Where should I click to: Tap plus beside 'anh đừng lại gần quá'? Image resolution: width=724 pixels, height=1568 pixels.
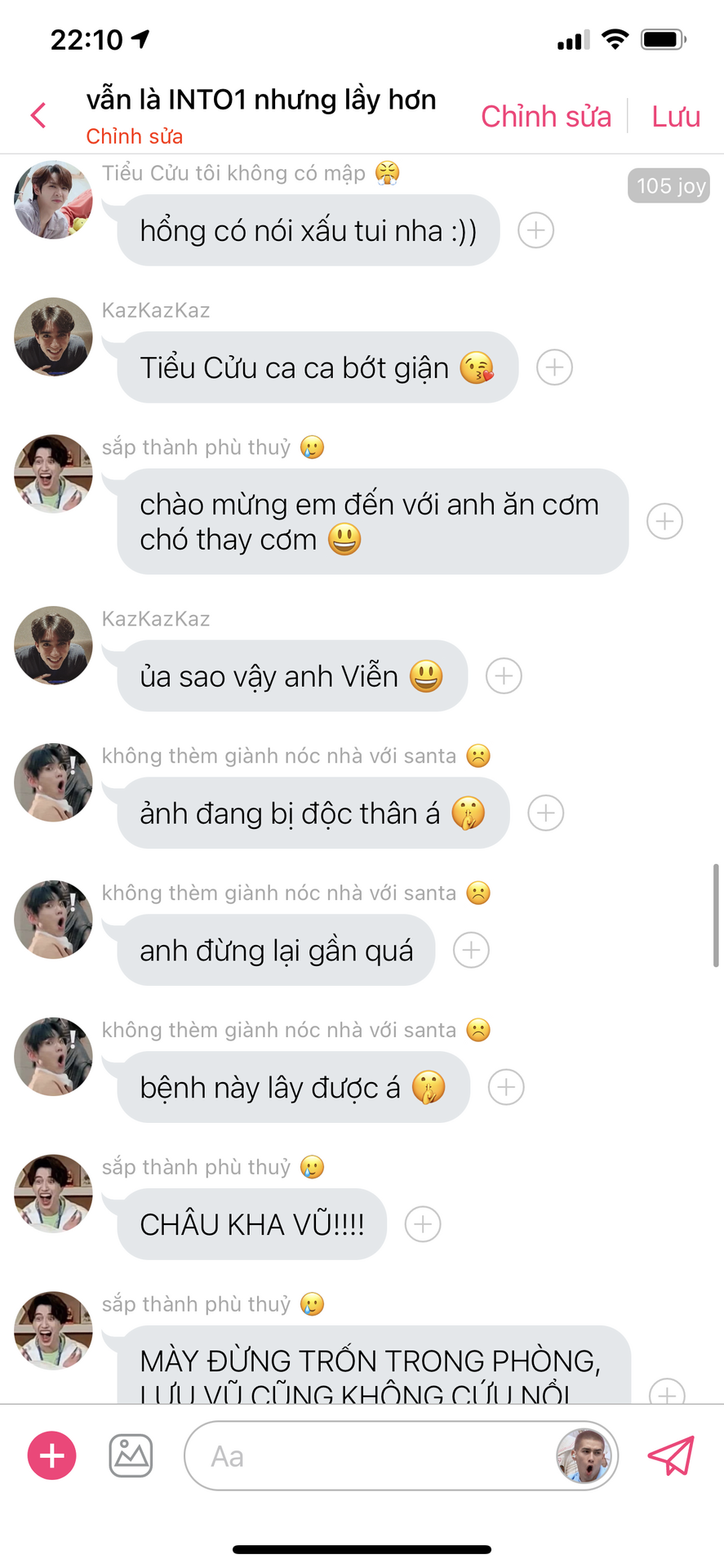471,951
